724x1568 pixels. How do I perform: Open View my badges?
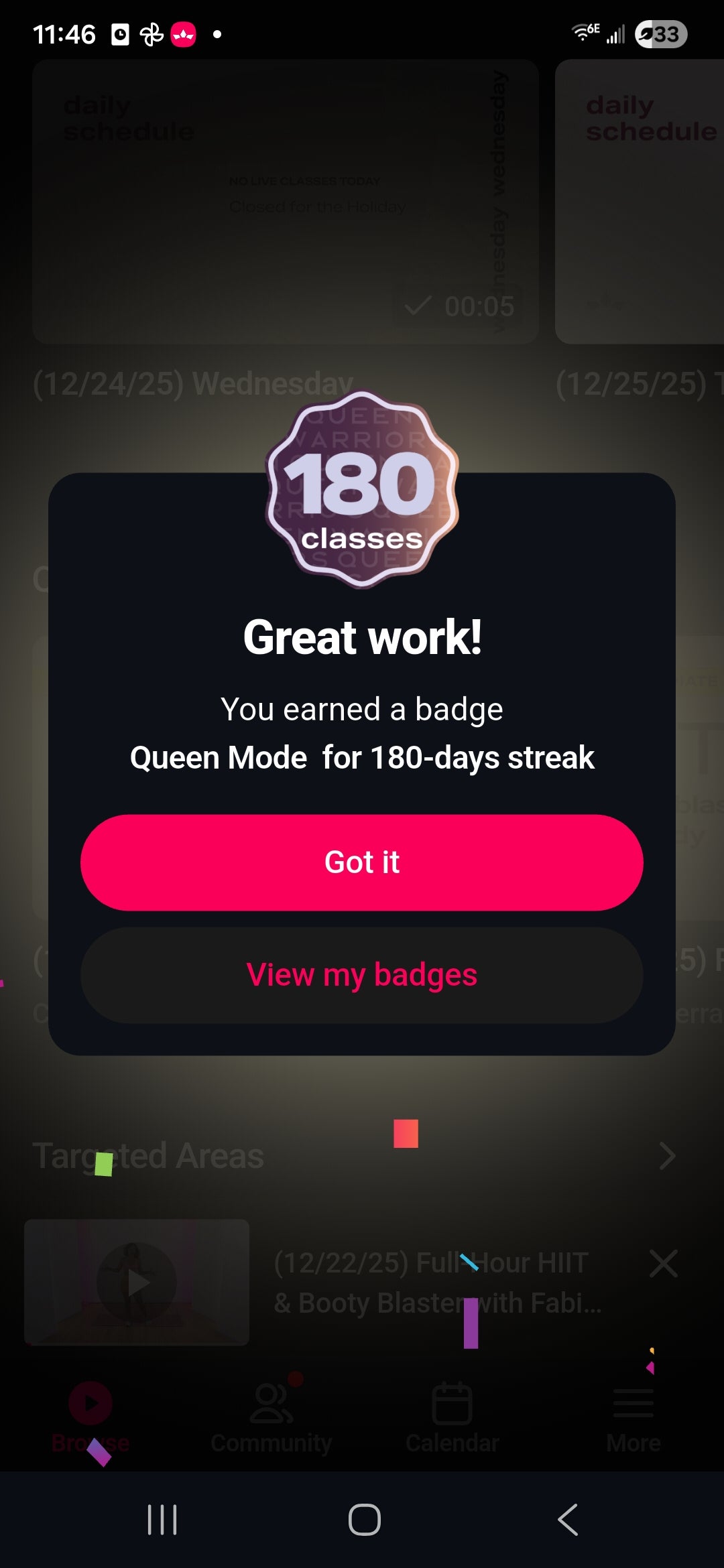tap(362, 975)
